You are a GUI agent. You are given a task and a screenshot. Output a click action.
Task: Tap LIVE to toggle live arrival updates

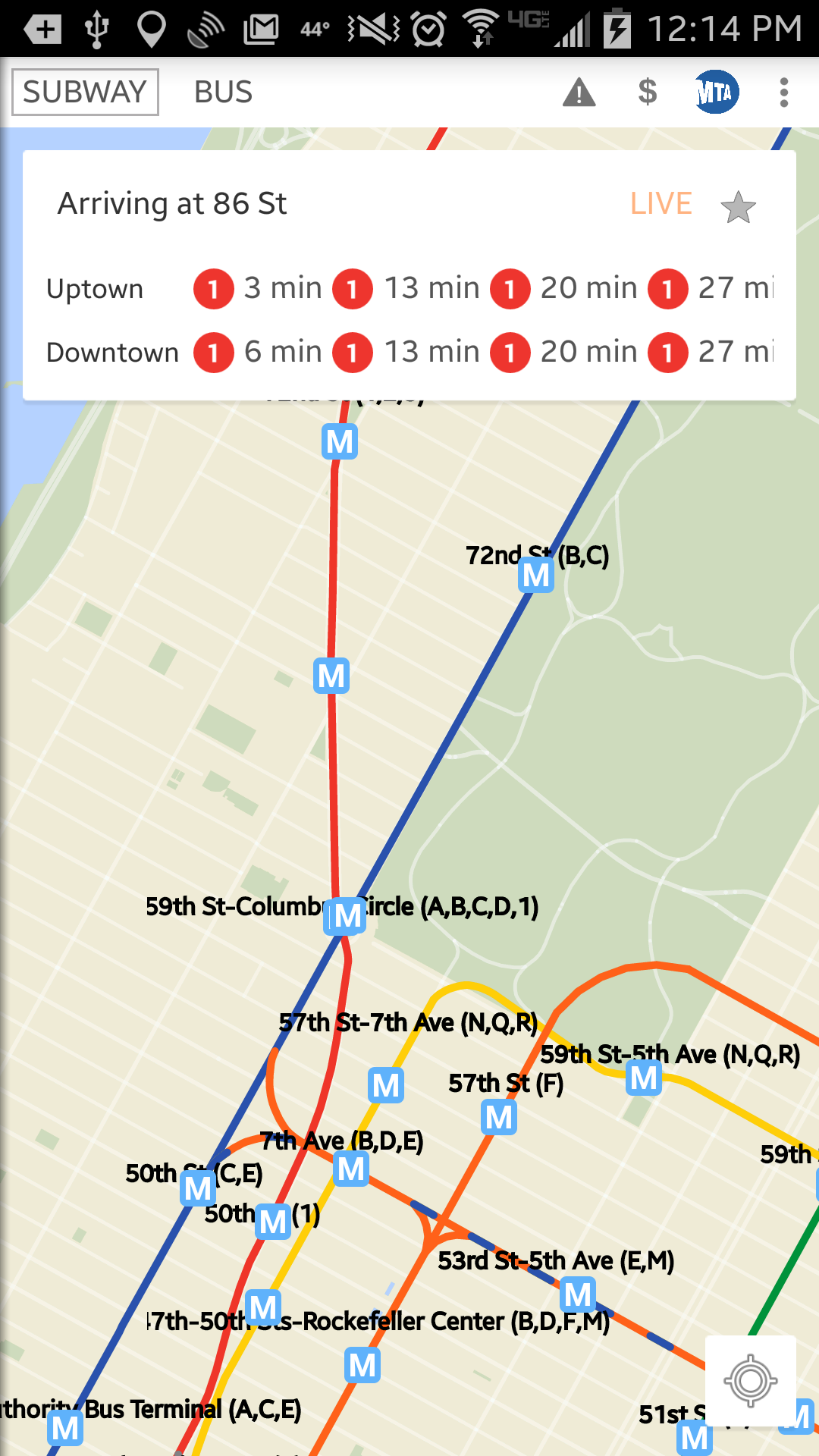click(661, 203)
